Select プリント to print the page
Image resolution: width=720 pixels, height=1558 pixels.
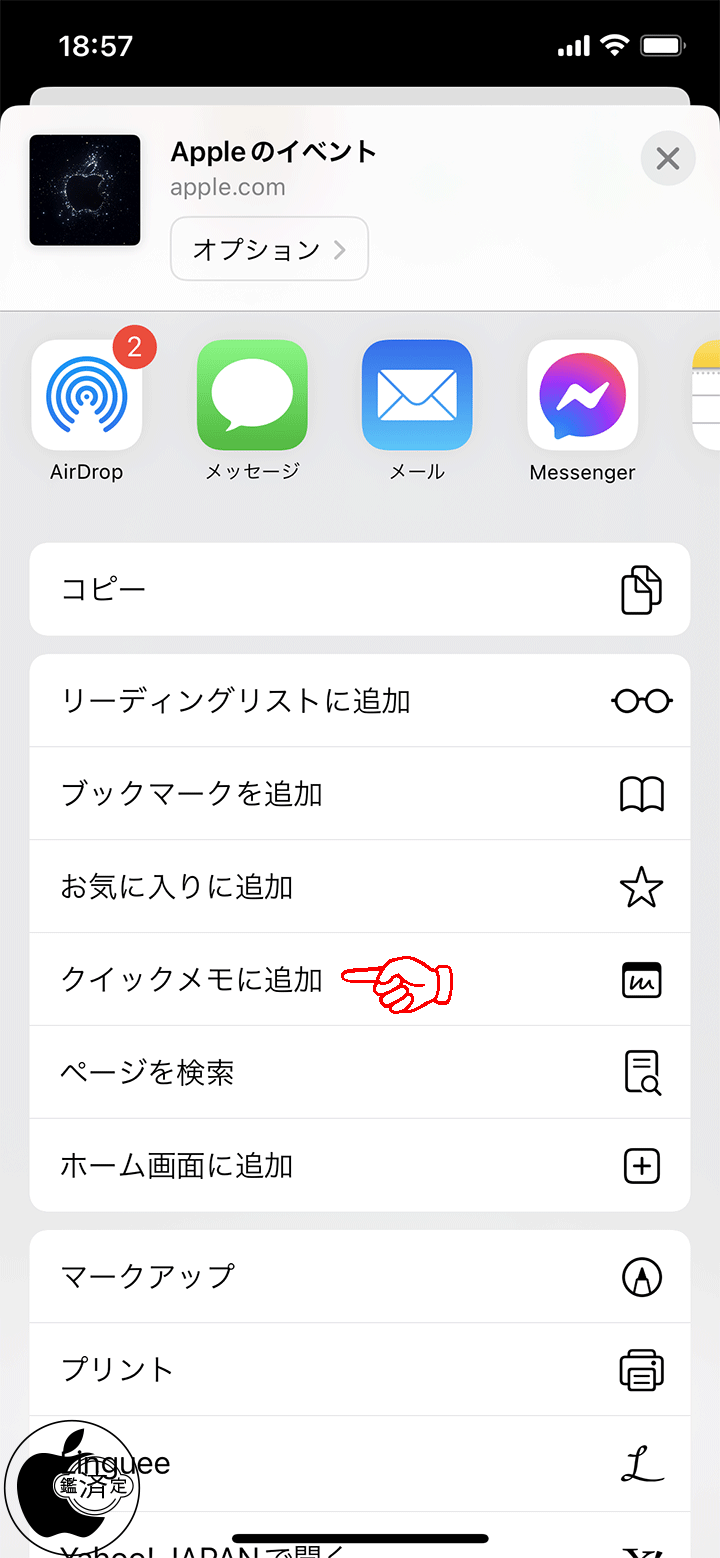coord(360,1369)
